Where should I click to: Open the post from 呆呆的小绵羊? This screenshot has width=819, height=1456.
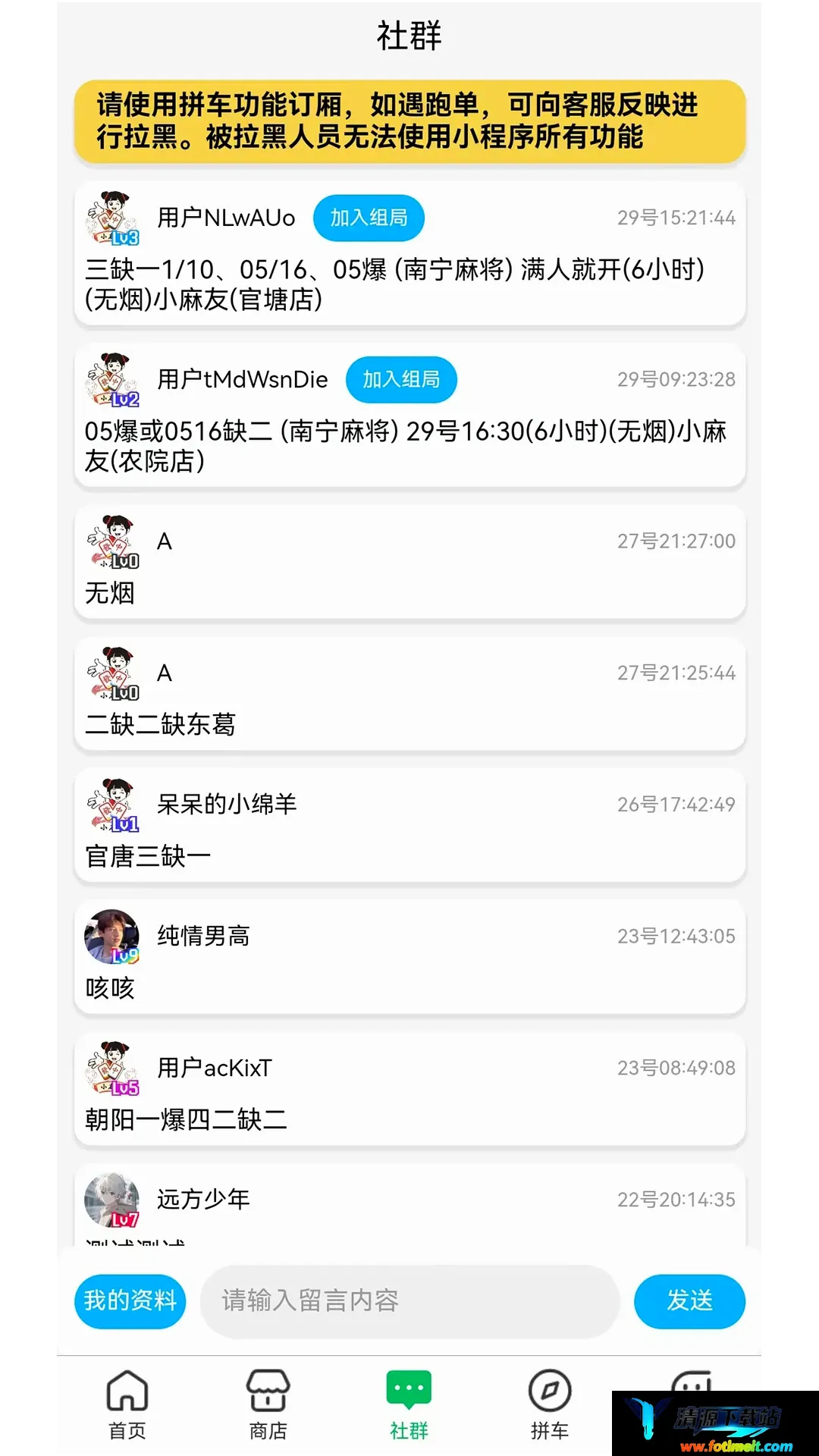click(409, 825)
